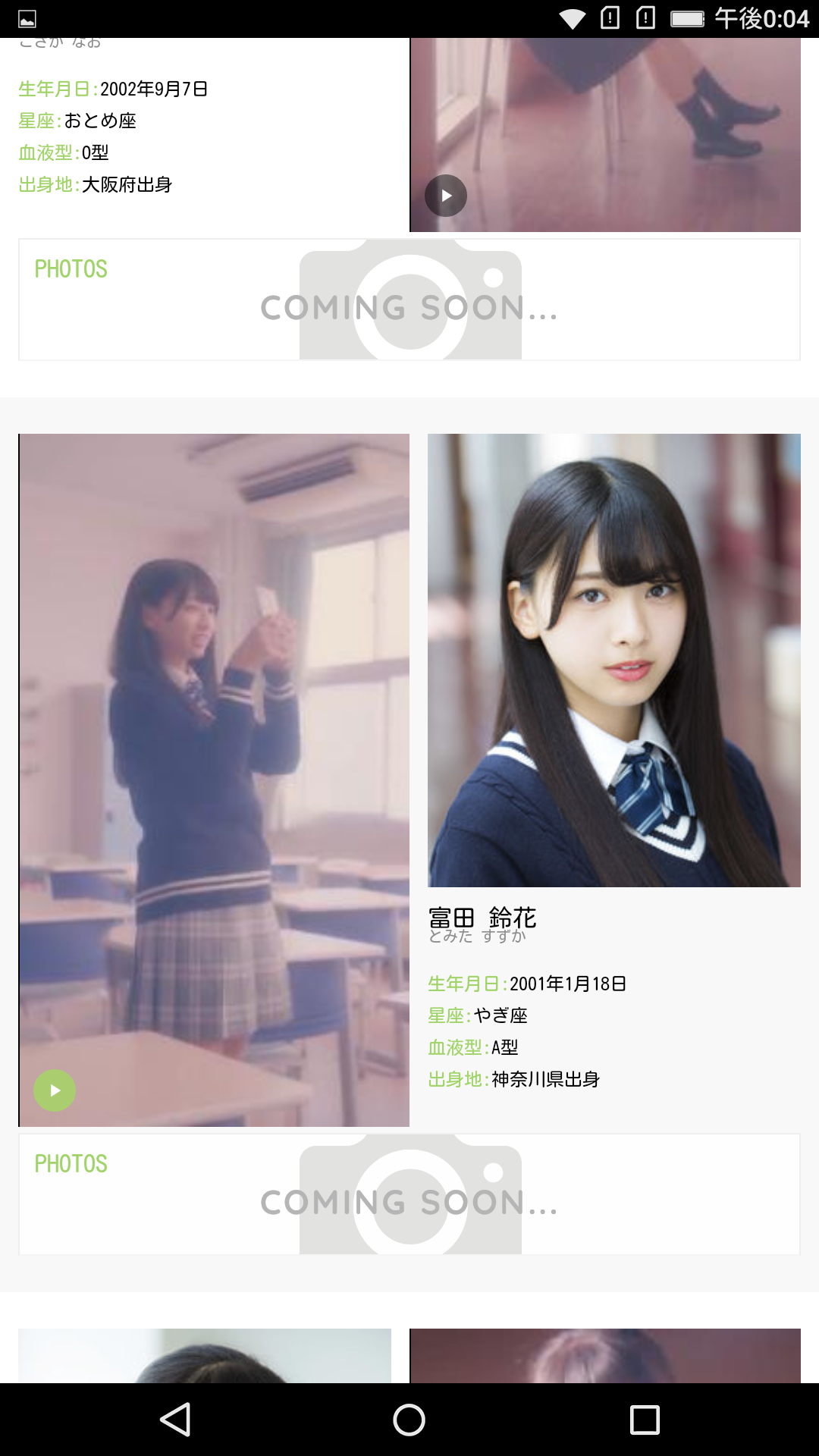
Task: Open 富田 鈴花's portrait photo
Action: [x=614, y=661]
